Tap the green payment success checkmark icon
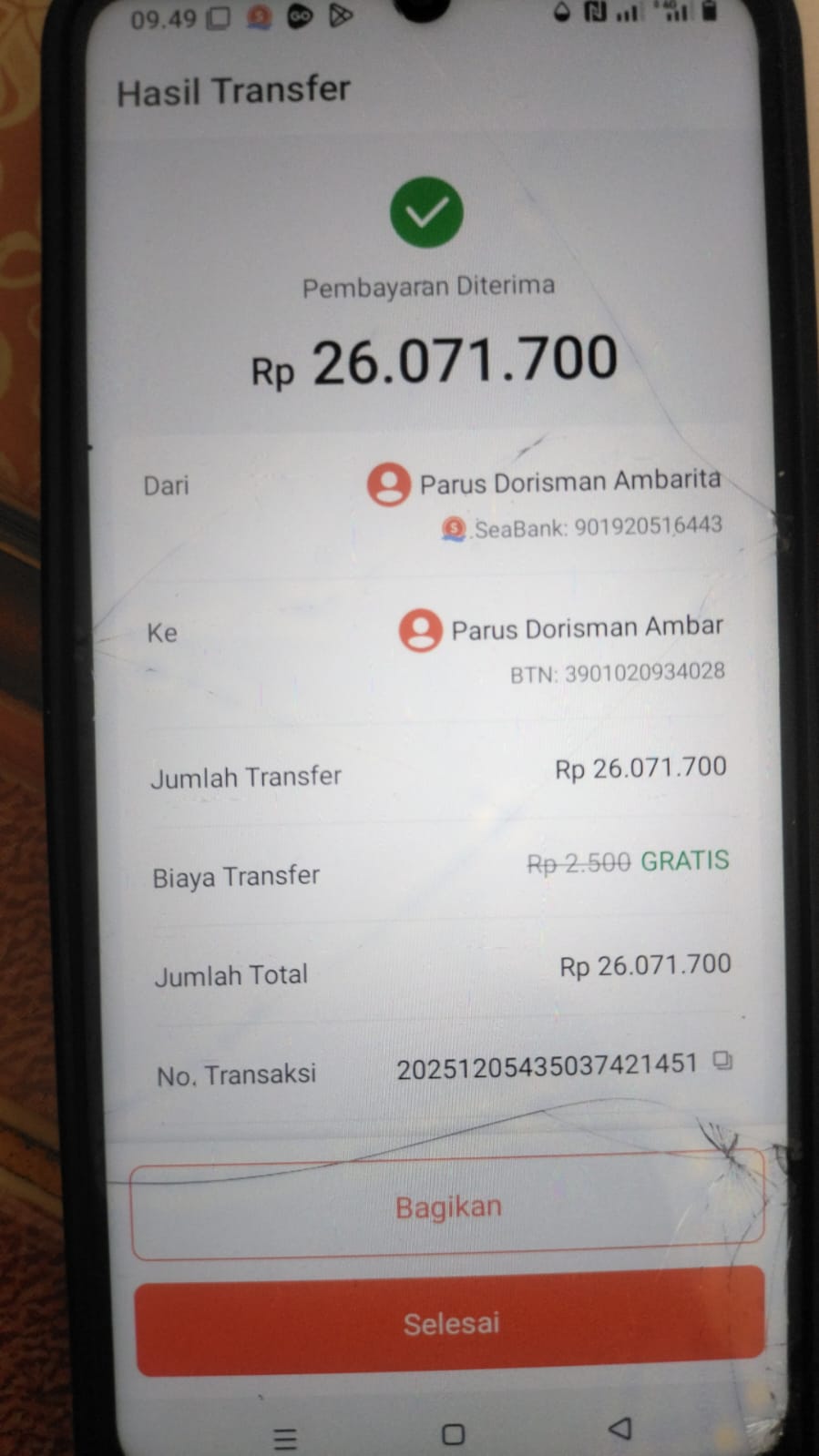Viewport: 819px width, 1456px height. tap(426, 212)
